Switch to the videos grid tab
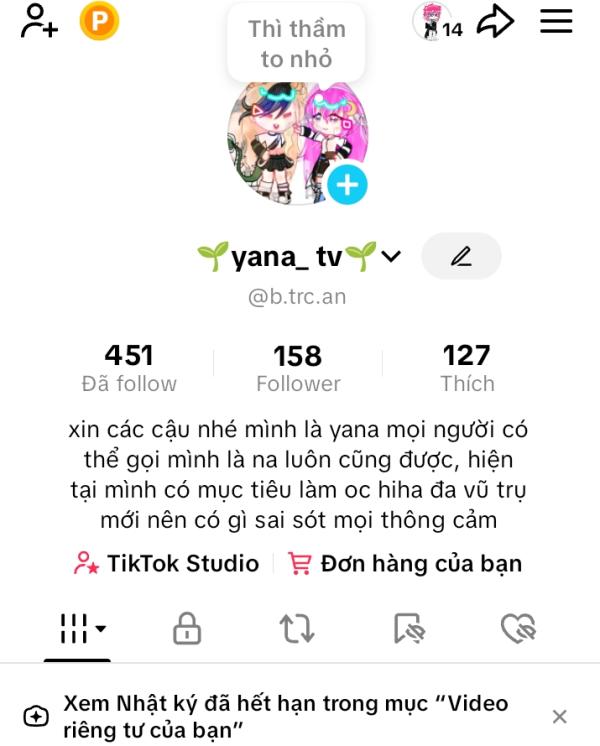The height and width of the screenshot is (746, 600). click(x=78, y=628)
